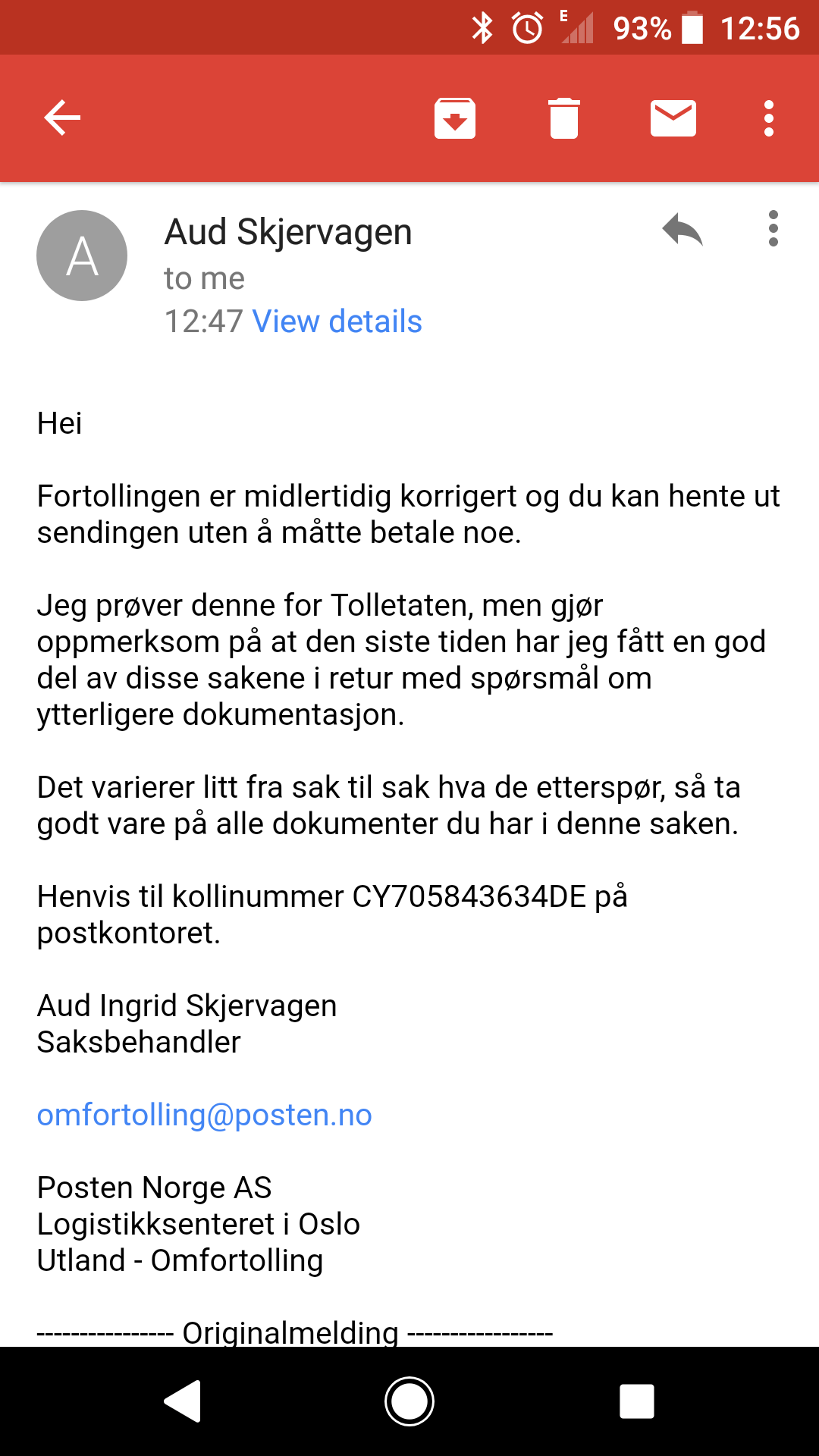819x1456 pixels.
Task: Open sender avatar for Aud Skjervagen
Action: [x=82, y=256]
